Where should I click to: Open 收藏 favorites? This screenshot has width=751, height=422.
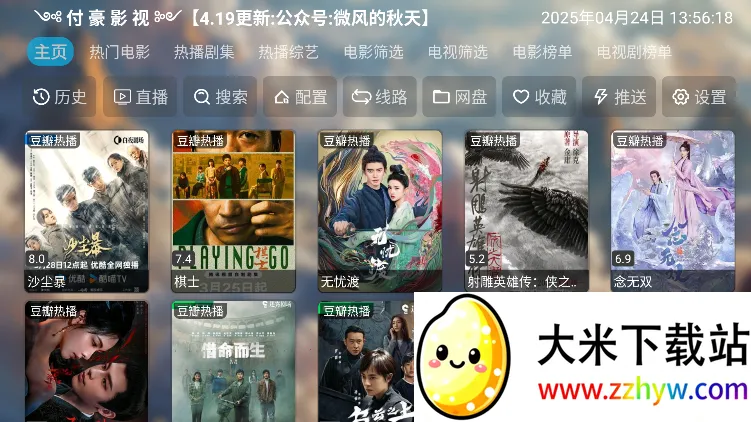click(539, 97)
